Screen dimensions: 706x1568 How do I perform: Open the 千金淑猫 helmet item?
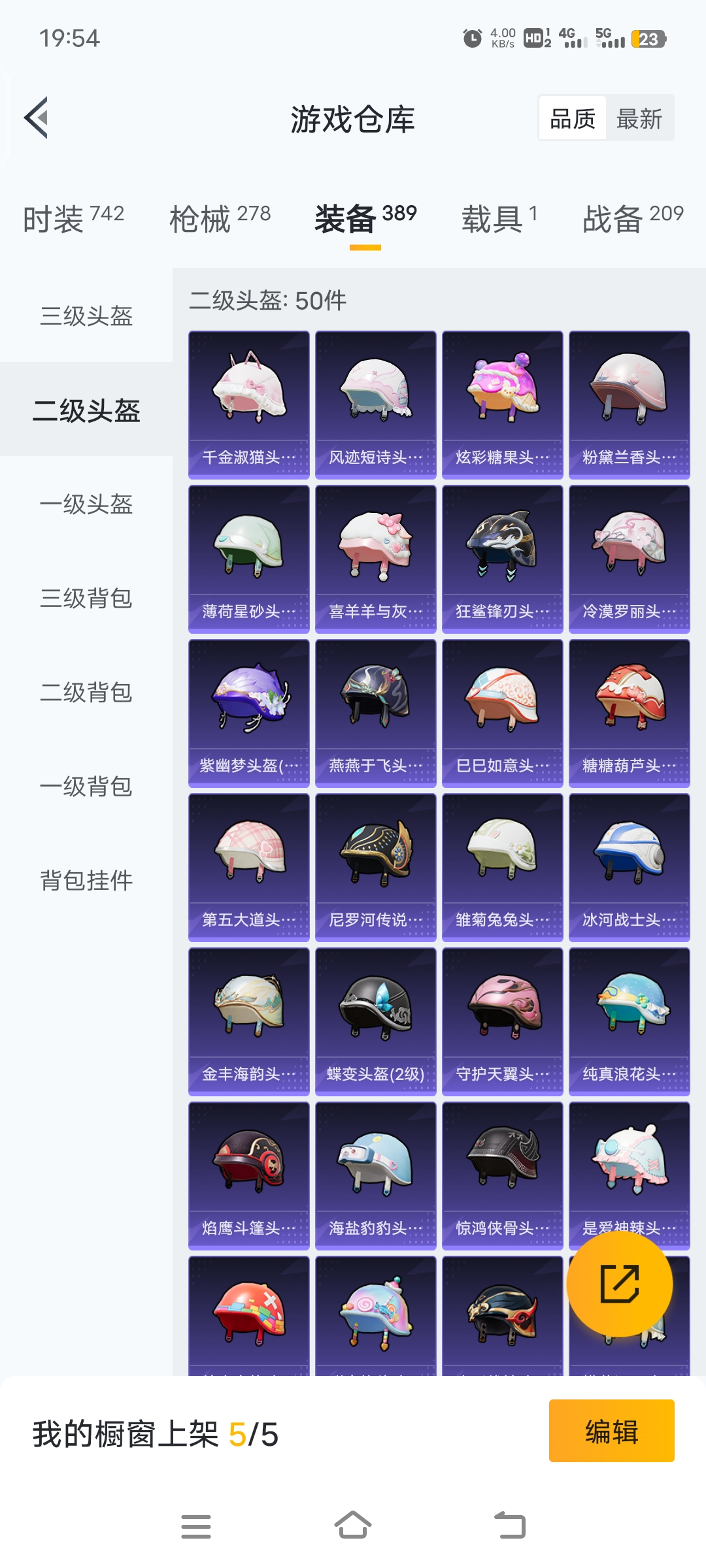click(x=249, y=405)
